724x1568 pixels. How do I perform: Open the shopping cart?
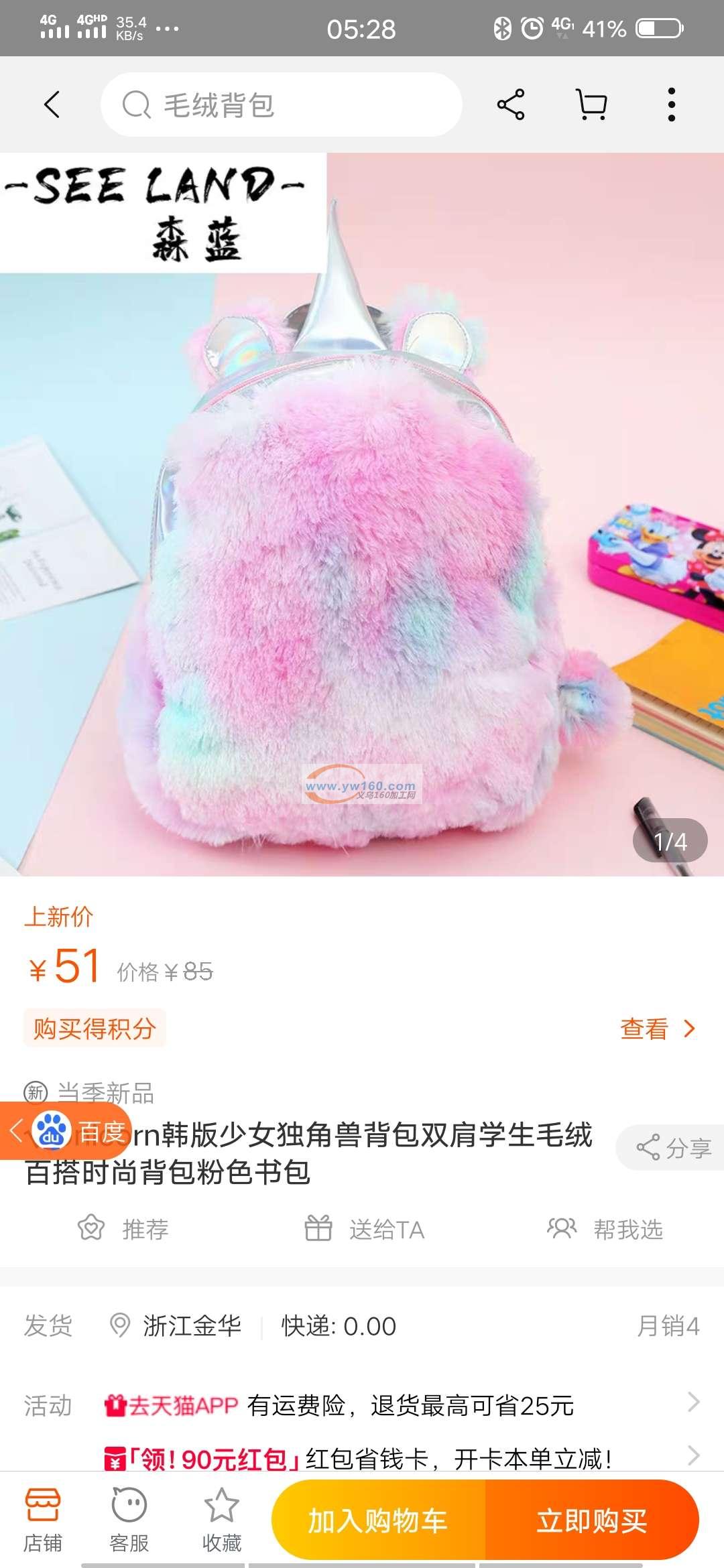point(591,105)
